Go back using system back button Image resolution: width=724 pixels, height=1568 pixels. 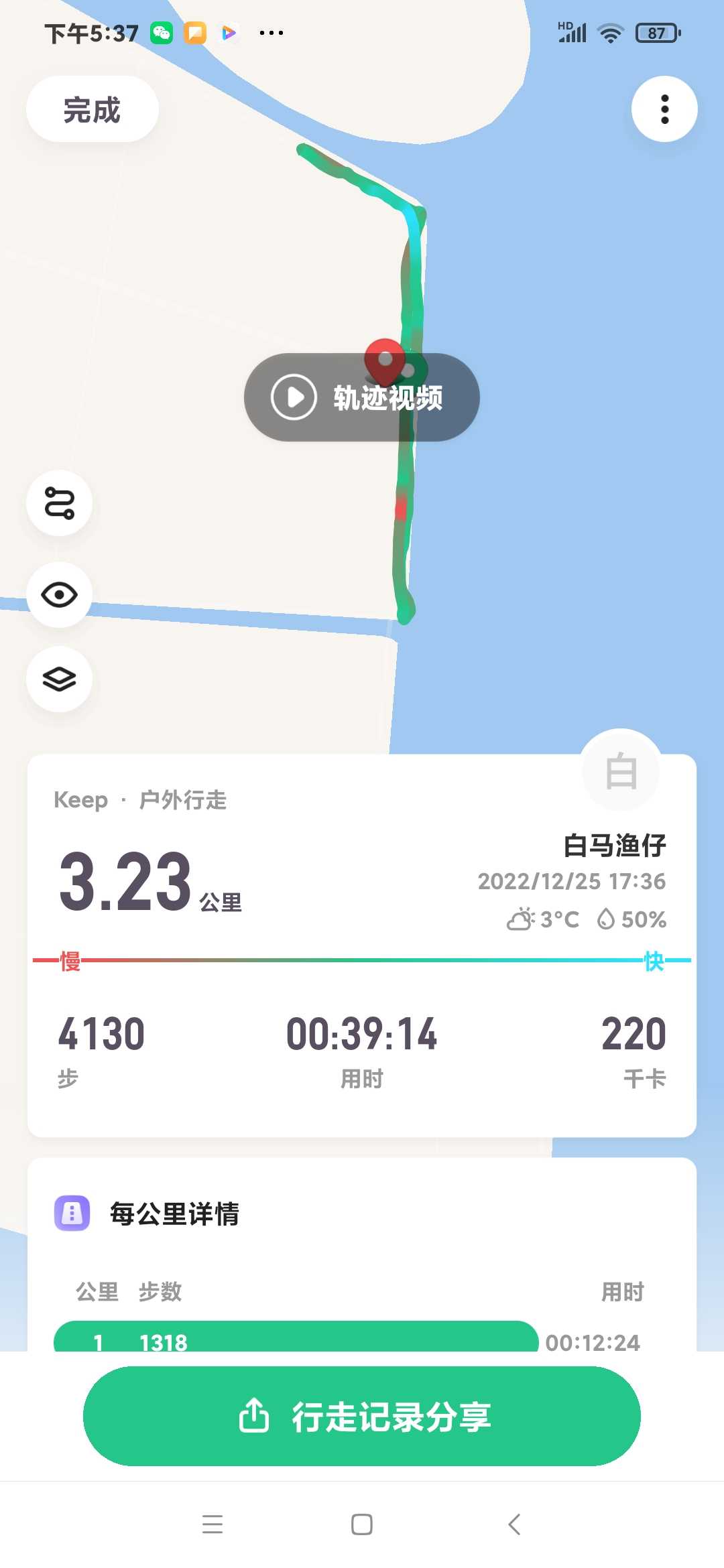(x=514, y=1524)
